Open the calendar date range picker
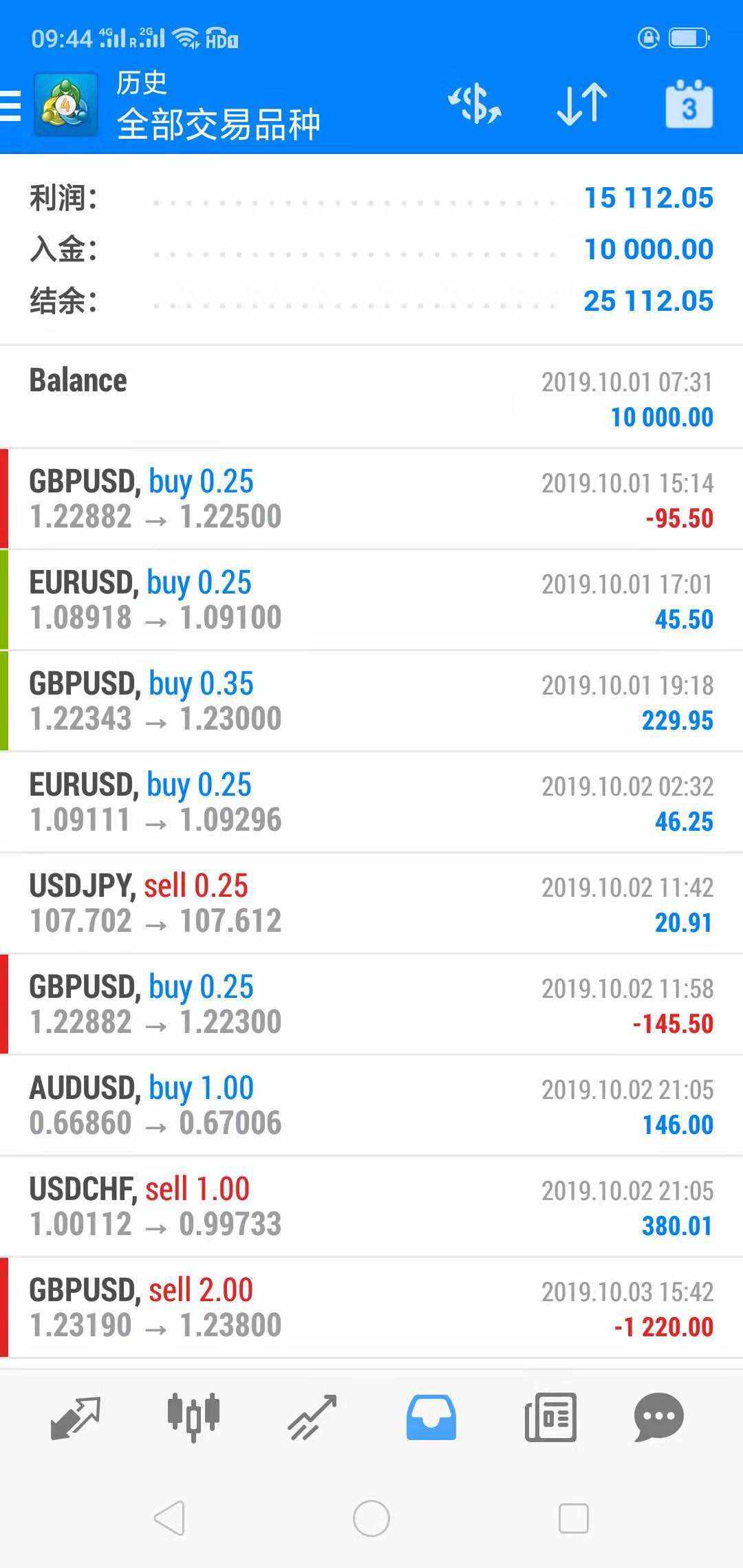Viewport: 743px width, 1568px height. click(689, 105)
